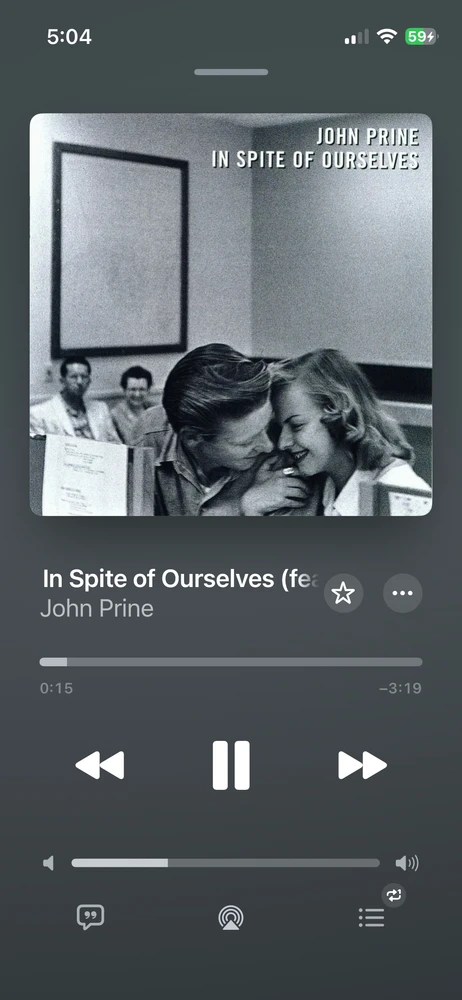Favorite the song with the star icon
Screen dimensions: 462x1000
pos(343,593)
